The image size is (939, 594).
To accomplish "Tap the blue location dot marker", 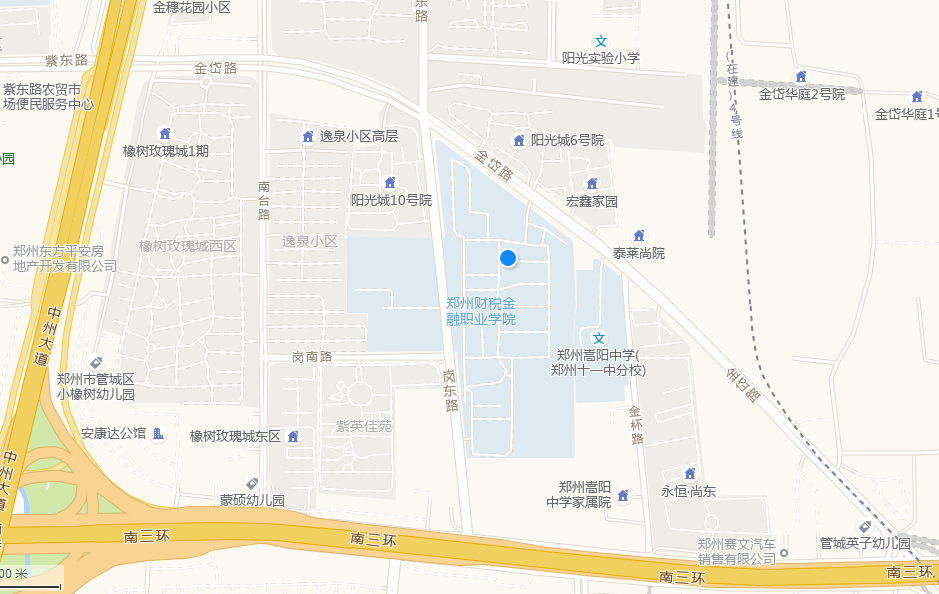I will 508,258.
